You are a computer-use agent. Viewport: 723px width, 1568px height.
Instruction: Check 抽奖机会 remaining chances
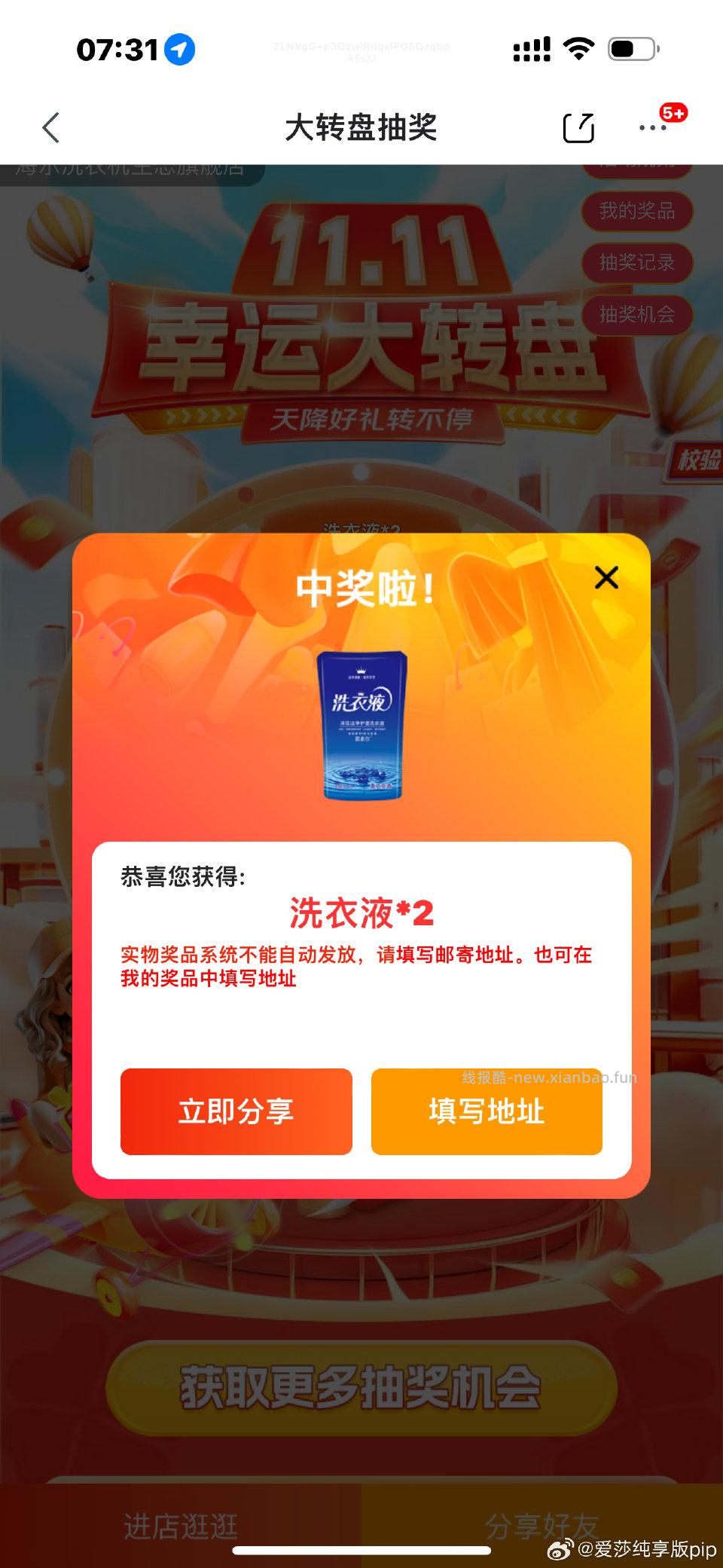pyautogui.click(x=637, y=315)
